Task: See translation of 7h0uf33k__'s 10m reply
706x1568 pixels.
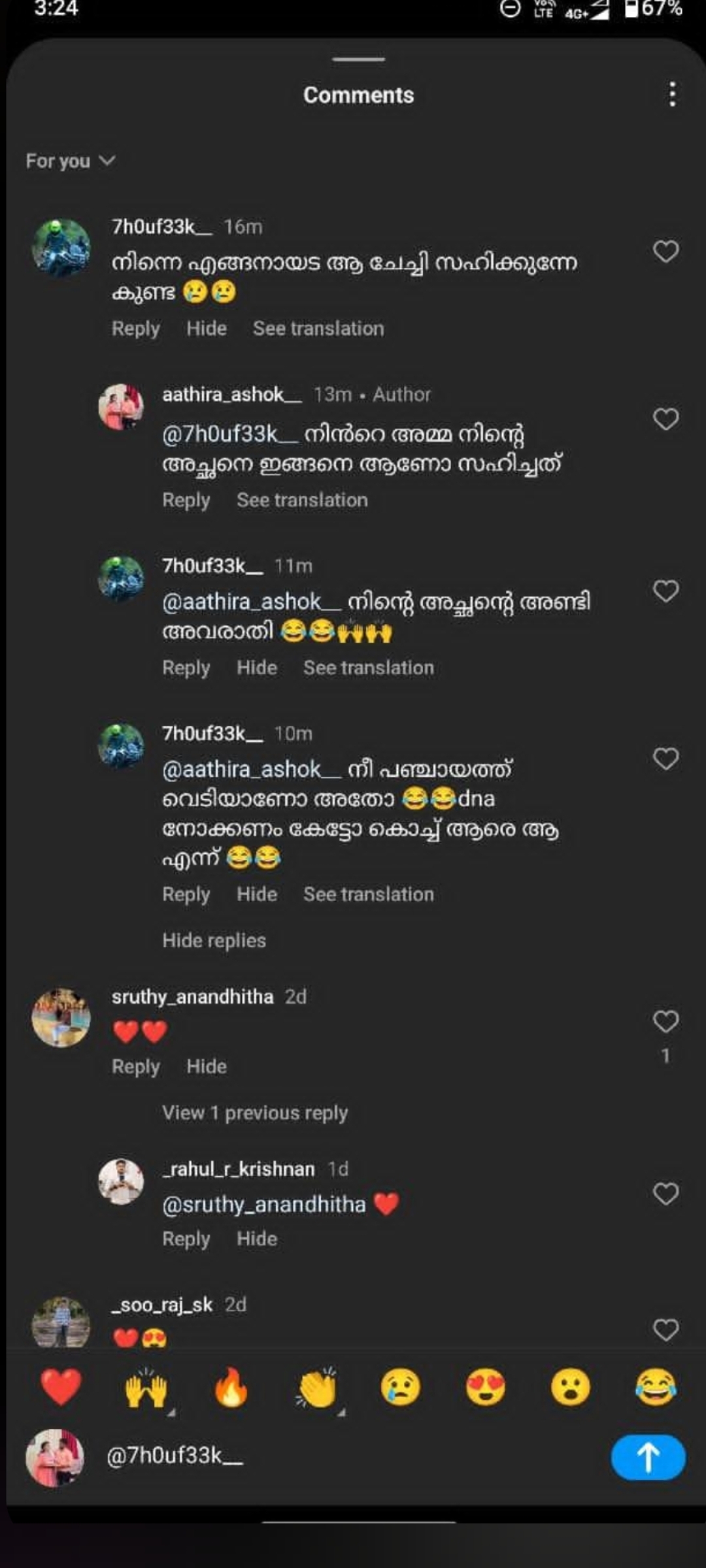Action: pyautogui.click(x=368, y=894)
